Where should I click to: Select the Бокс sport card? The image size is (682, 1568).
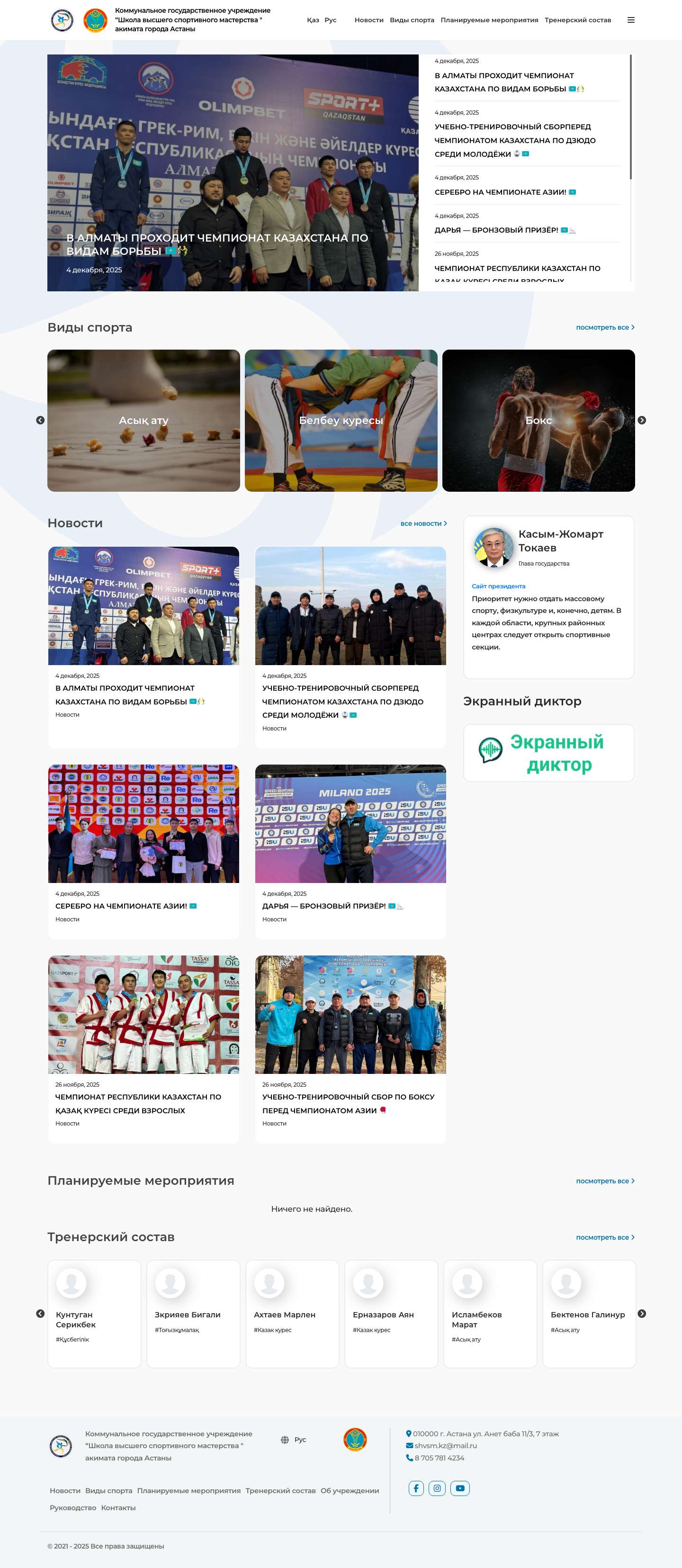pyautogui.click(x=538, y=421)
